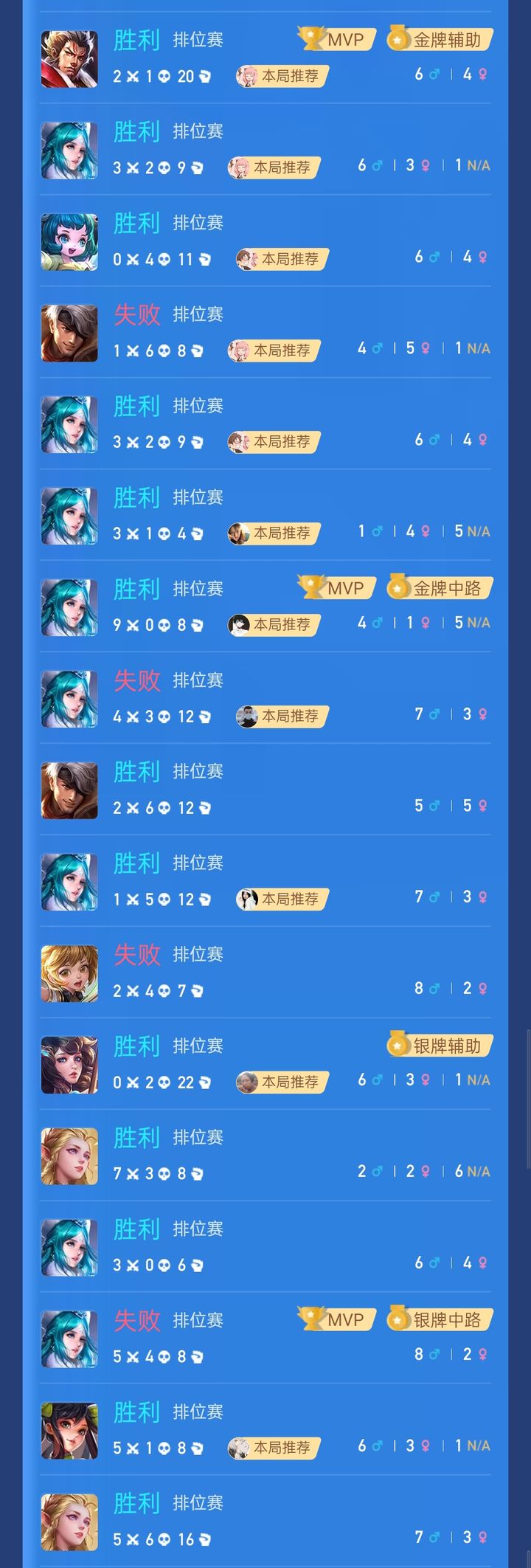This screenshot has height=1568, width=531.
Task: View the 2/6/12 ranked victory
Action: 265,790
